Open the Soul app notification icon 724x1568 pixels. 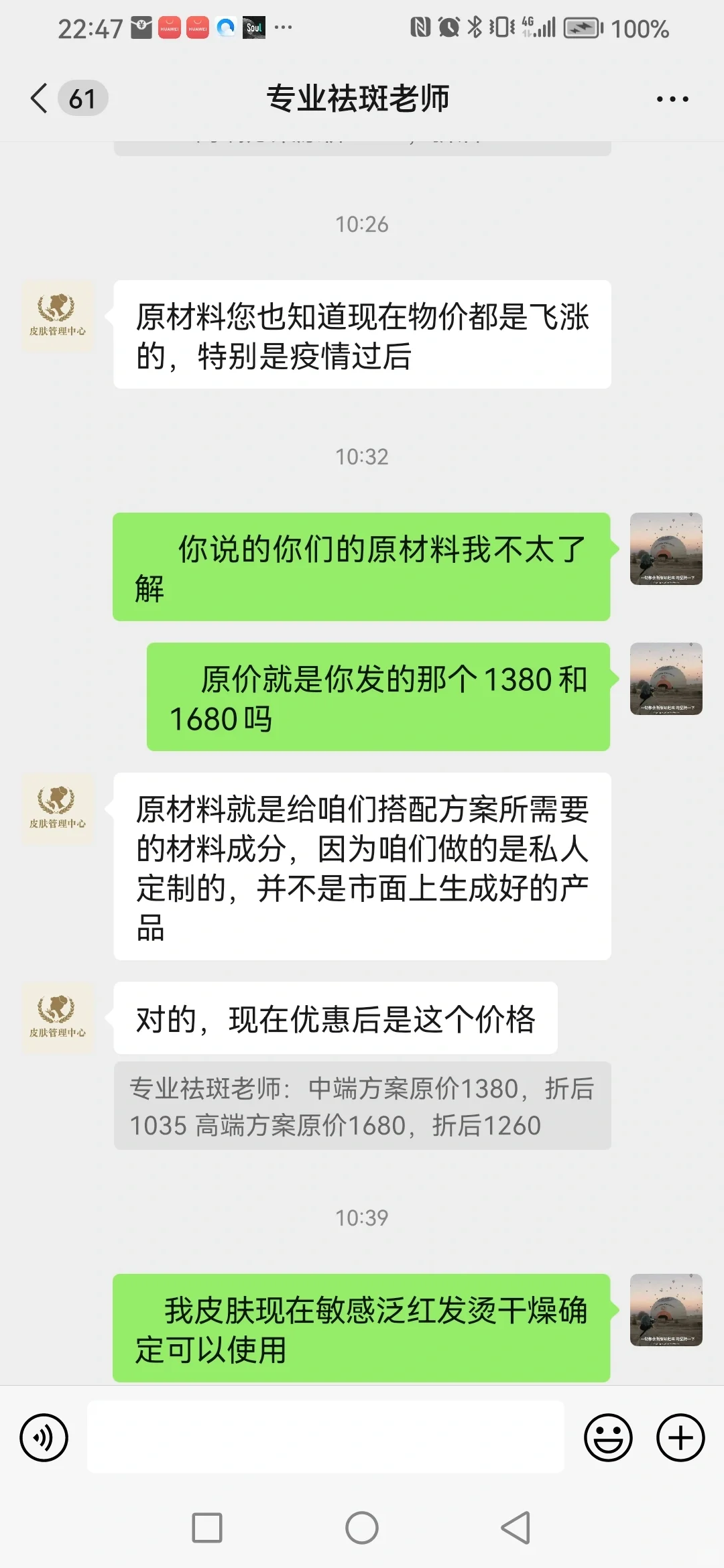point(254,28)
